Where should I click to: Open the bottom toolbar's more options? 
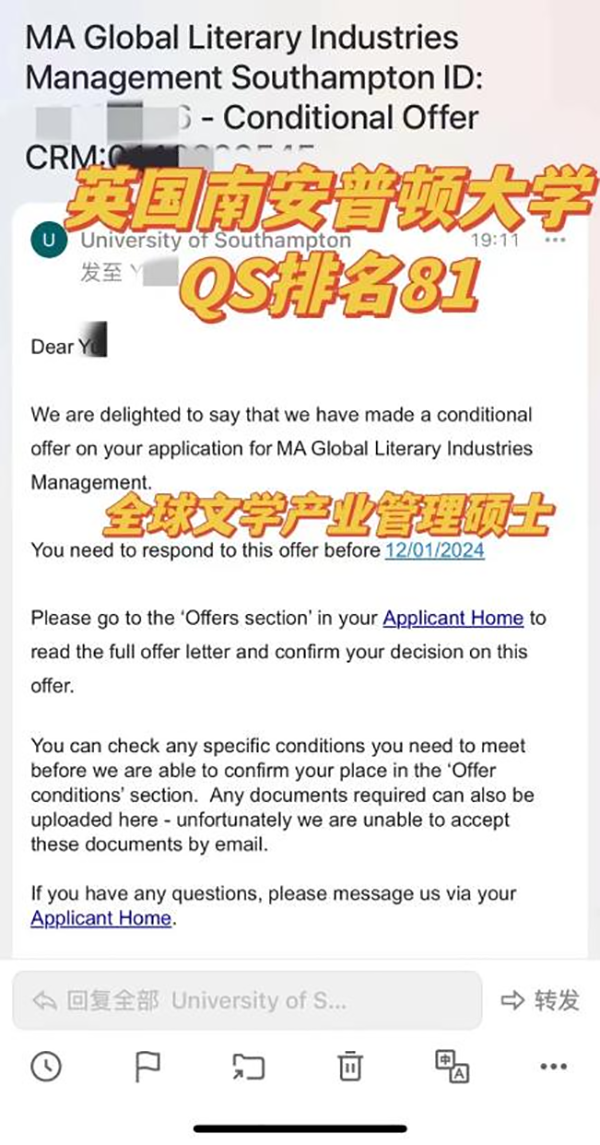point(553,1068)
